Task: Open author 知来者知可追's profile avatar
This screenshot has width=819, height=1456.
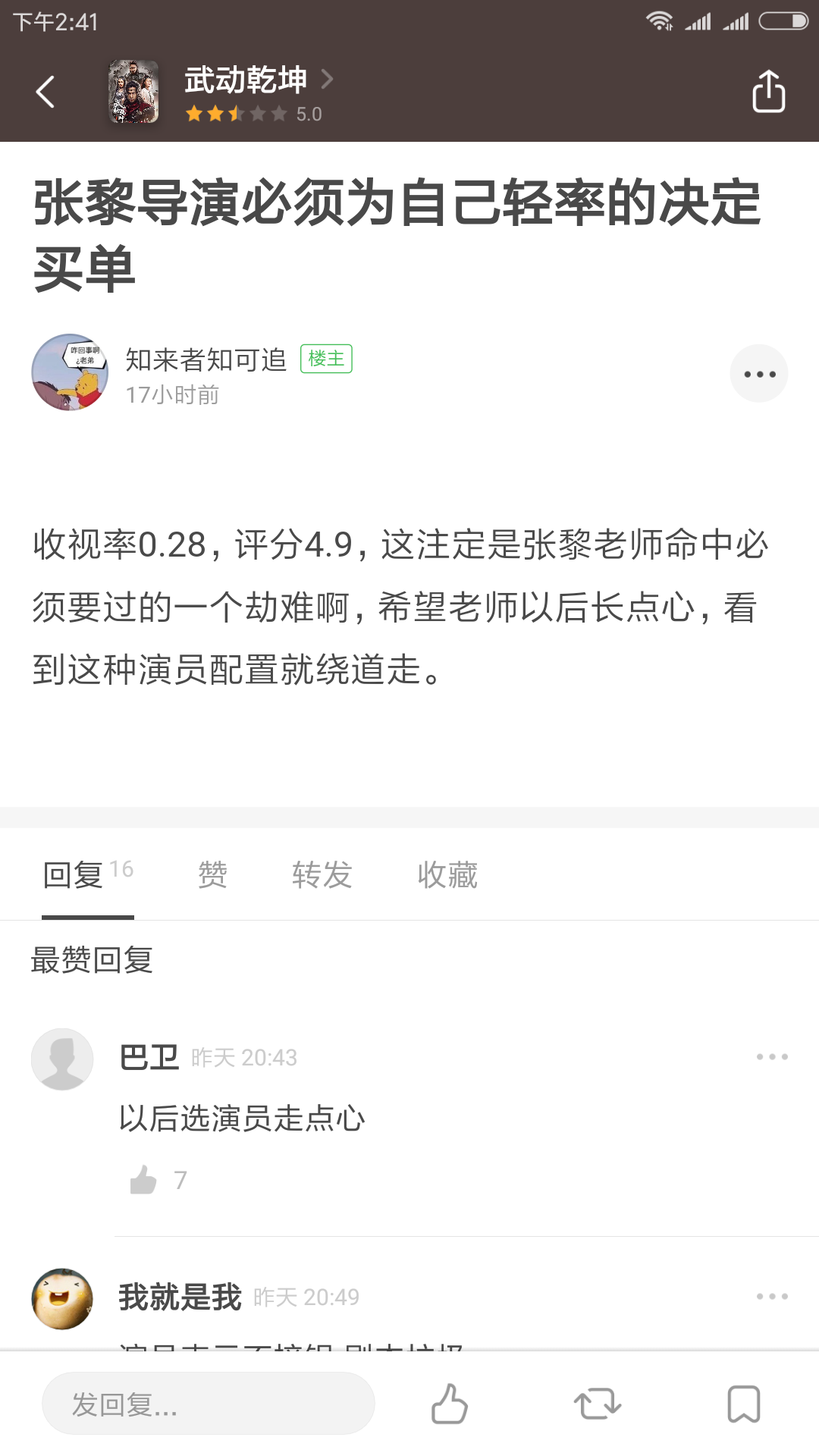Action: click(x=70, y=372)
